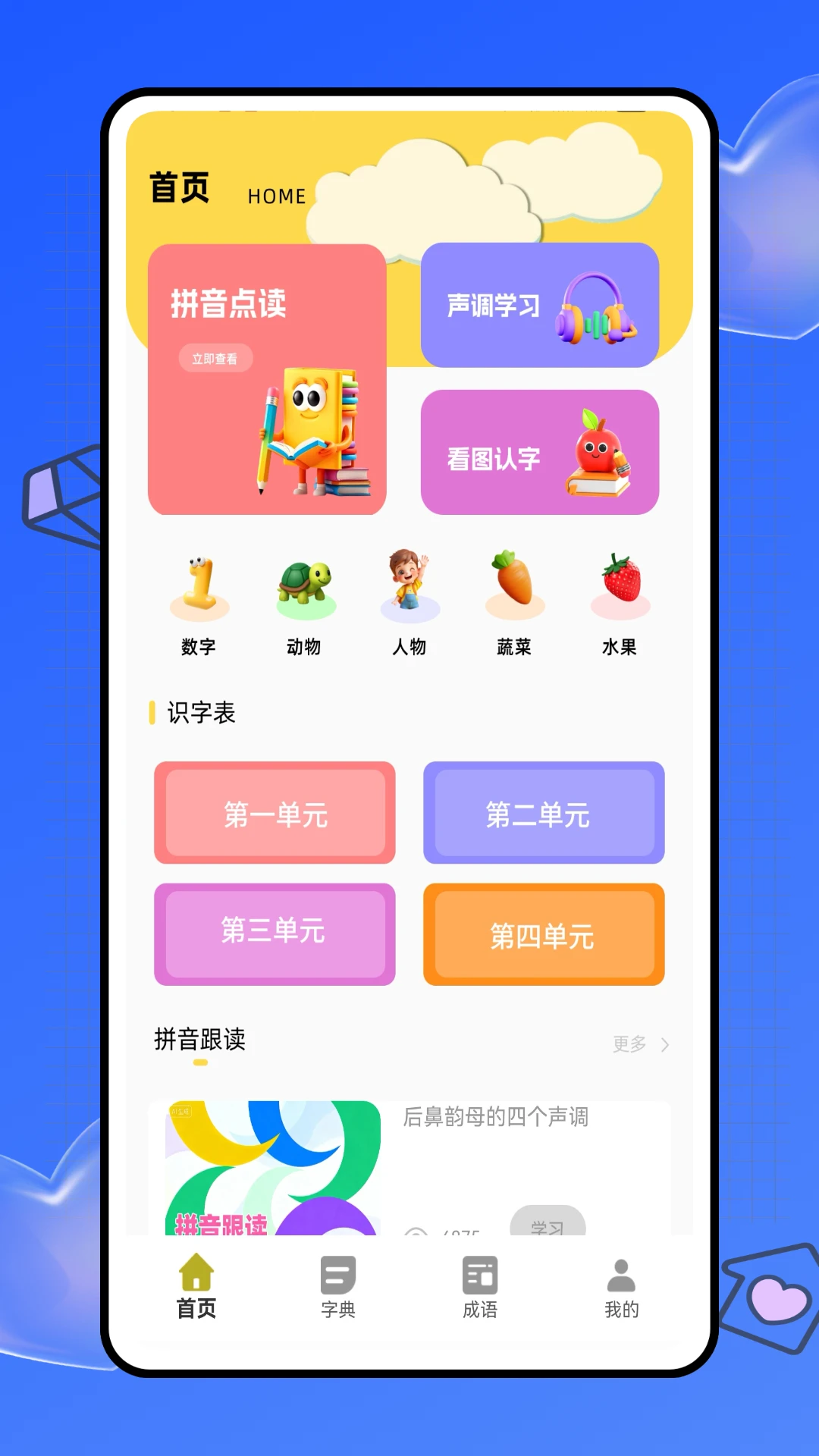Click the 立即查看 button

215,358
